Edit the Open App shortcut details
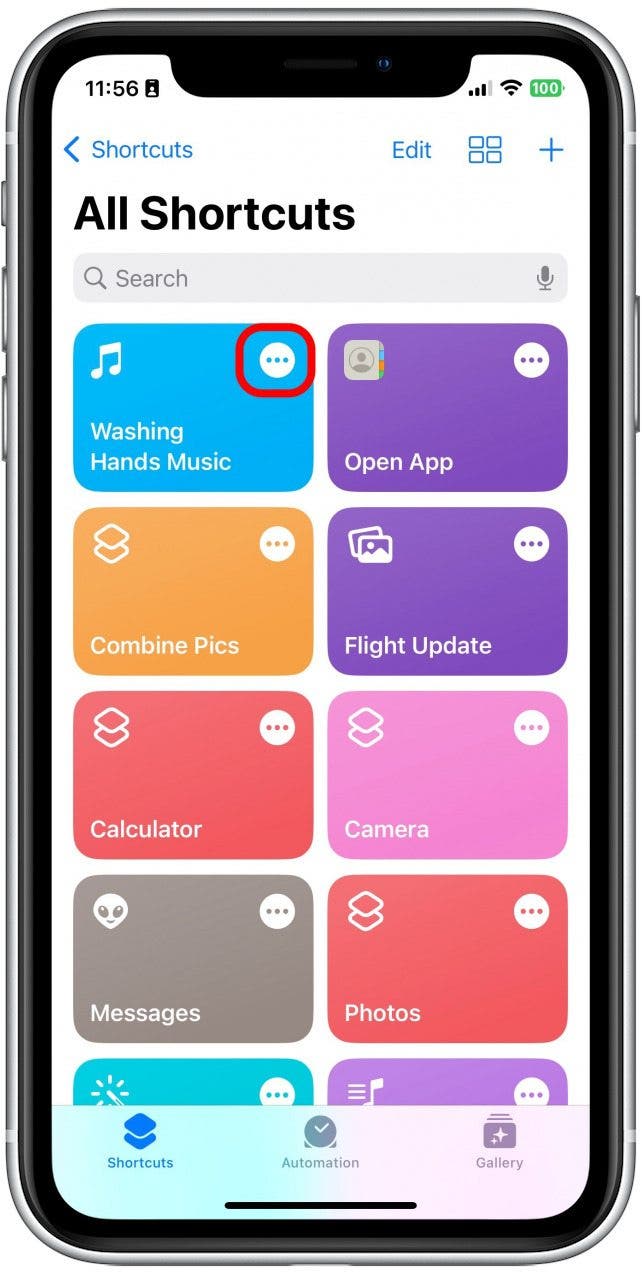642x1274 pixels. [x=531, y=360]
